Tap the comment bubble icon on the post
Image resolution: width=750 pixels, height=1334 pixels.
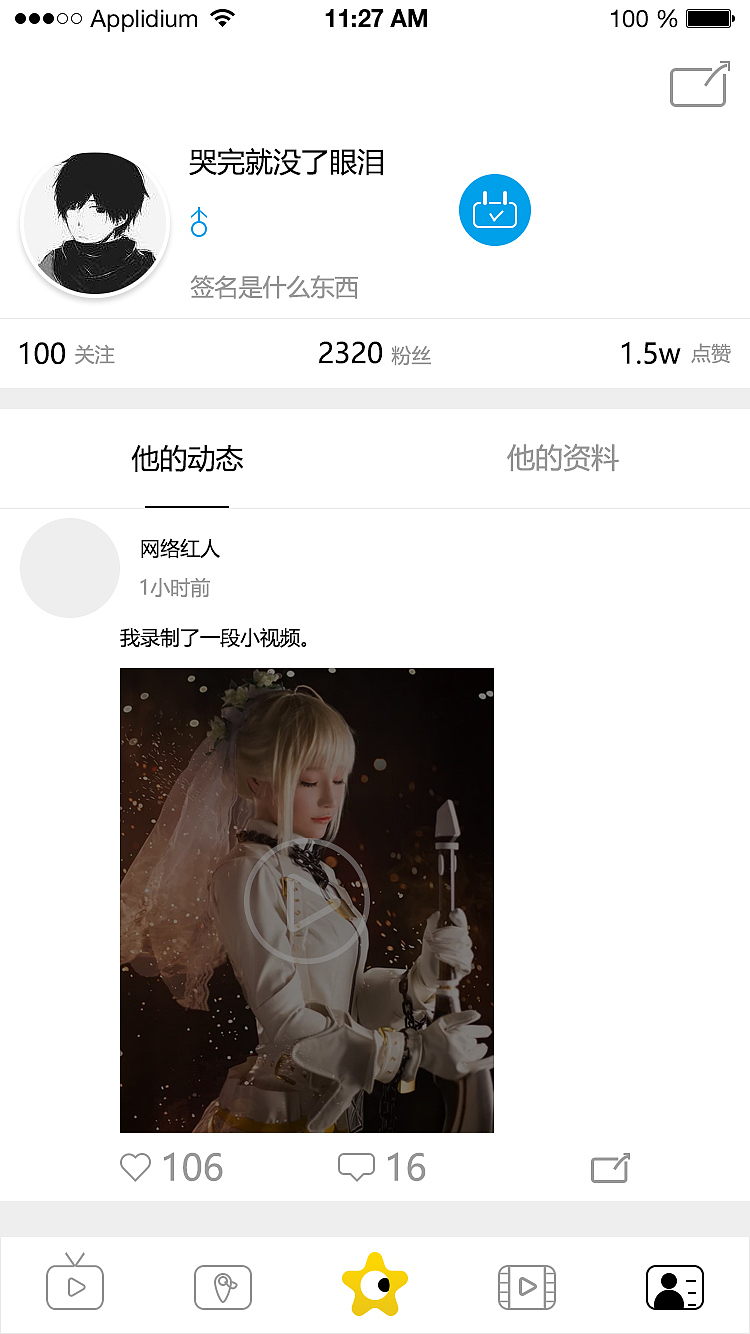click(357, 1167)
